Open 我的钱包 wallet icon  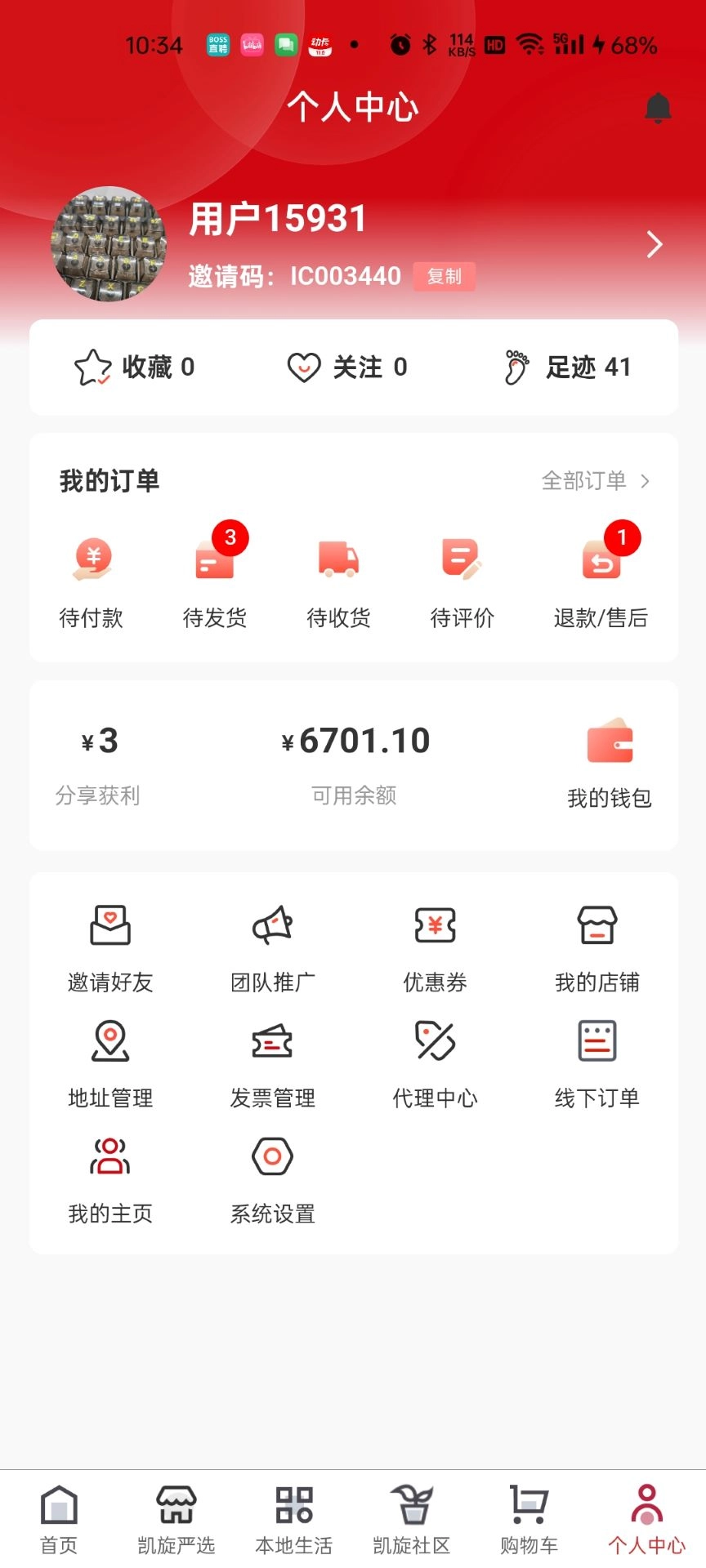(610, 742)
